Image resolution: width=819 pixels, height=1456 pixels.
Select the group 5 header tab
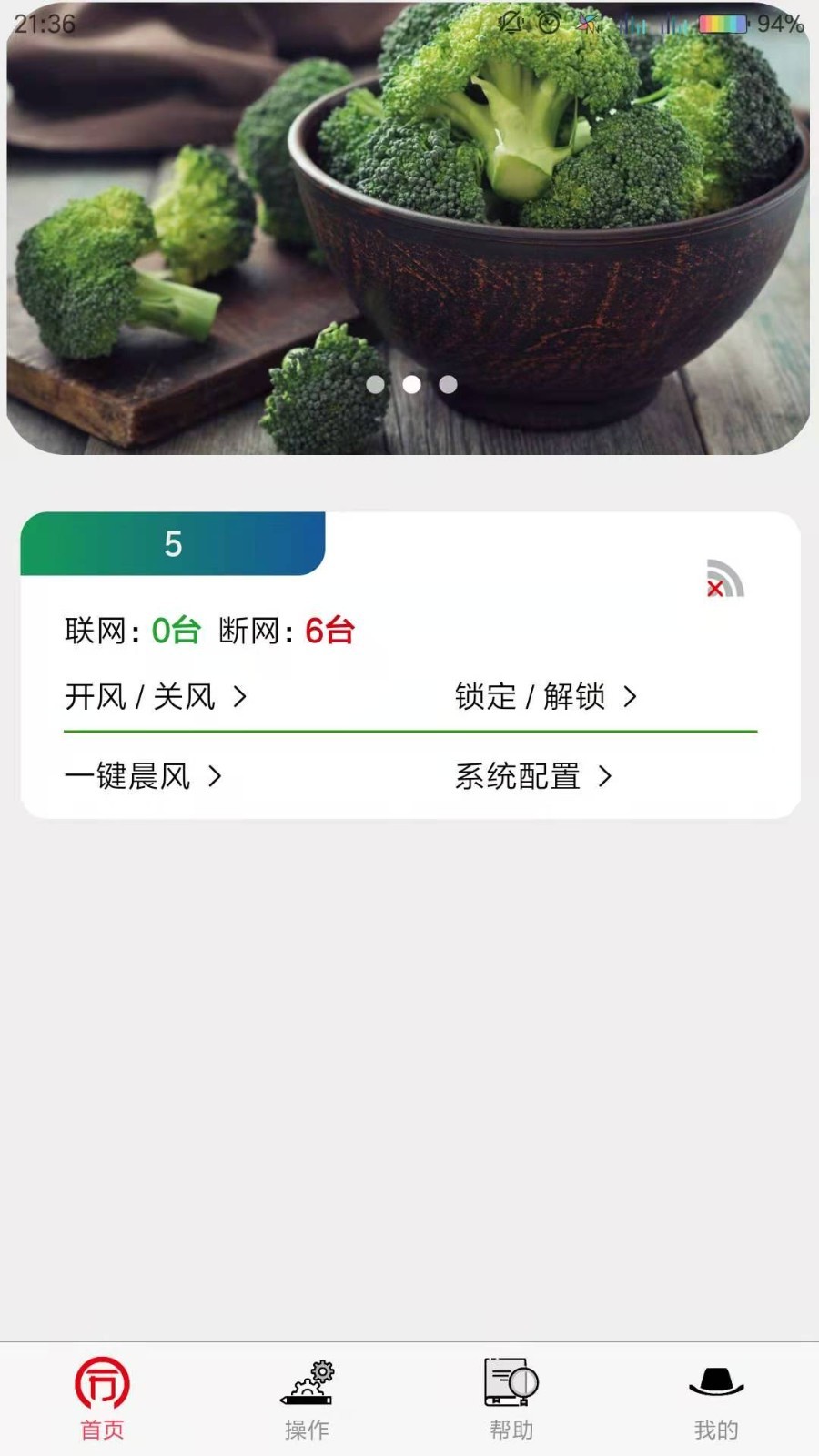coord(173,544)
